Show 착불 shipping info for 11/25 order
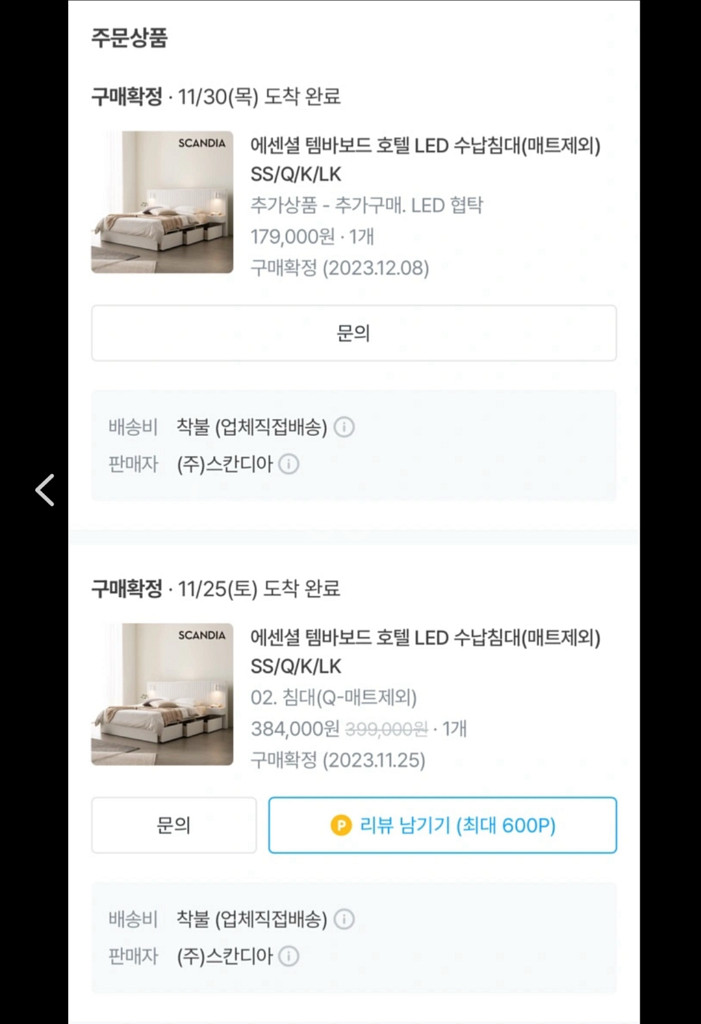 (x=344, y=920)
